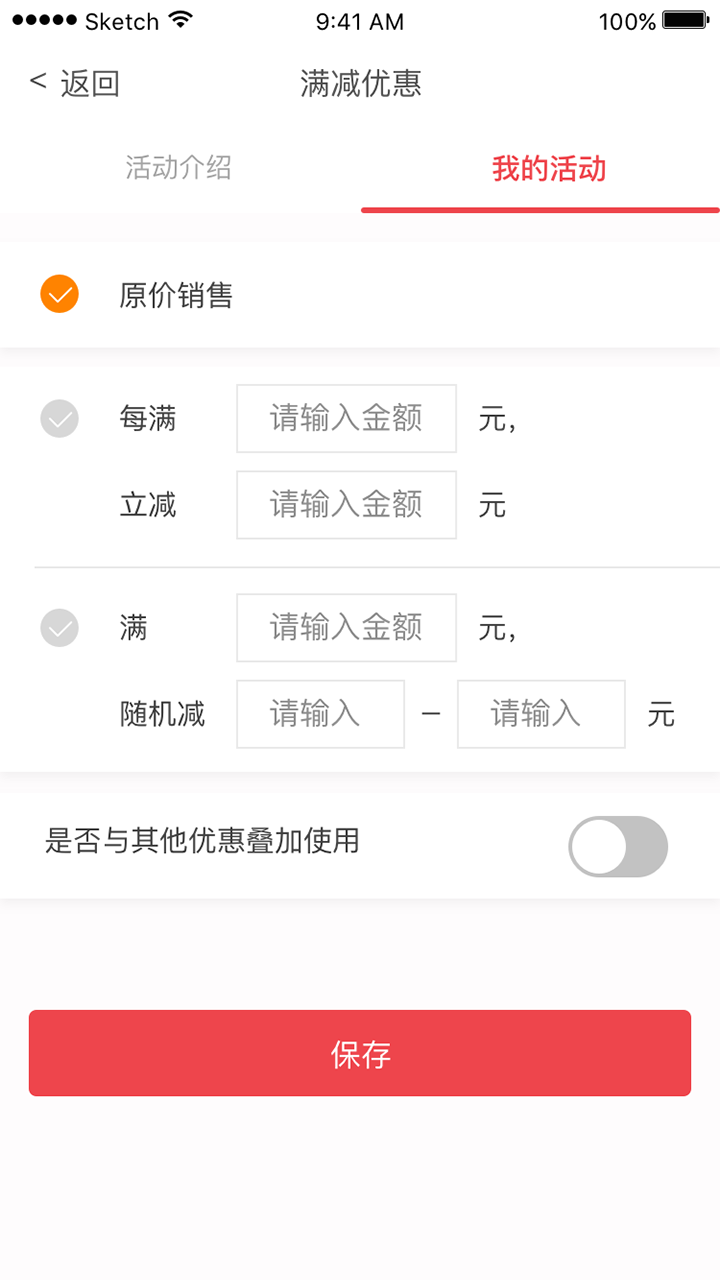Click the 每满 amount input field
This screenshot has width=720, height=1280.
pos(345,418)
